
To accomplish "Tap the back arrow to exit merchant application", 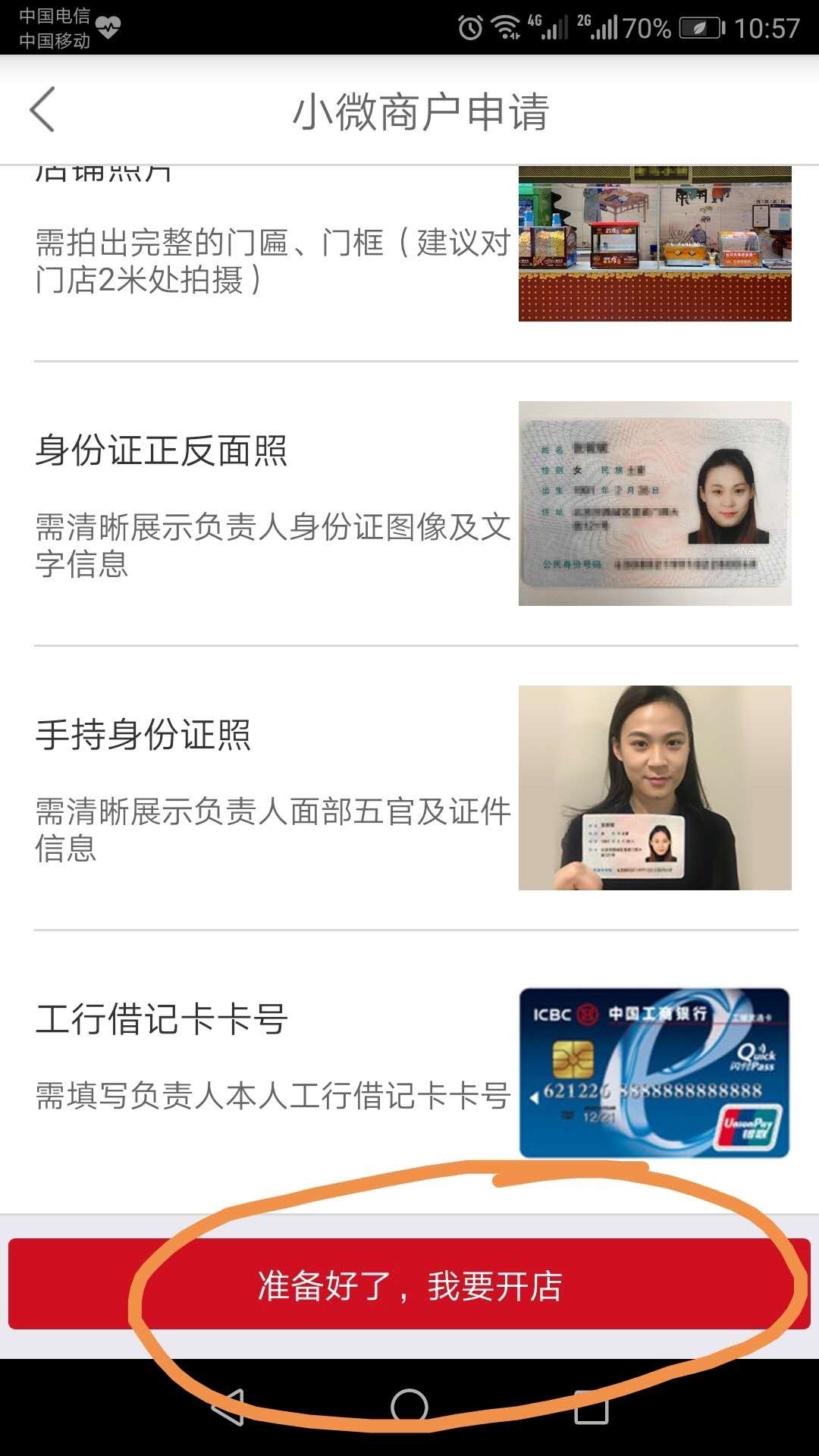I will pos(43,110).
